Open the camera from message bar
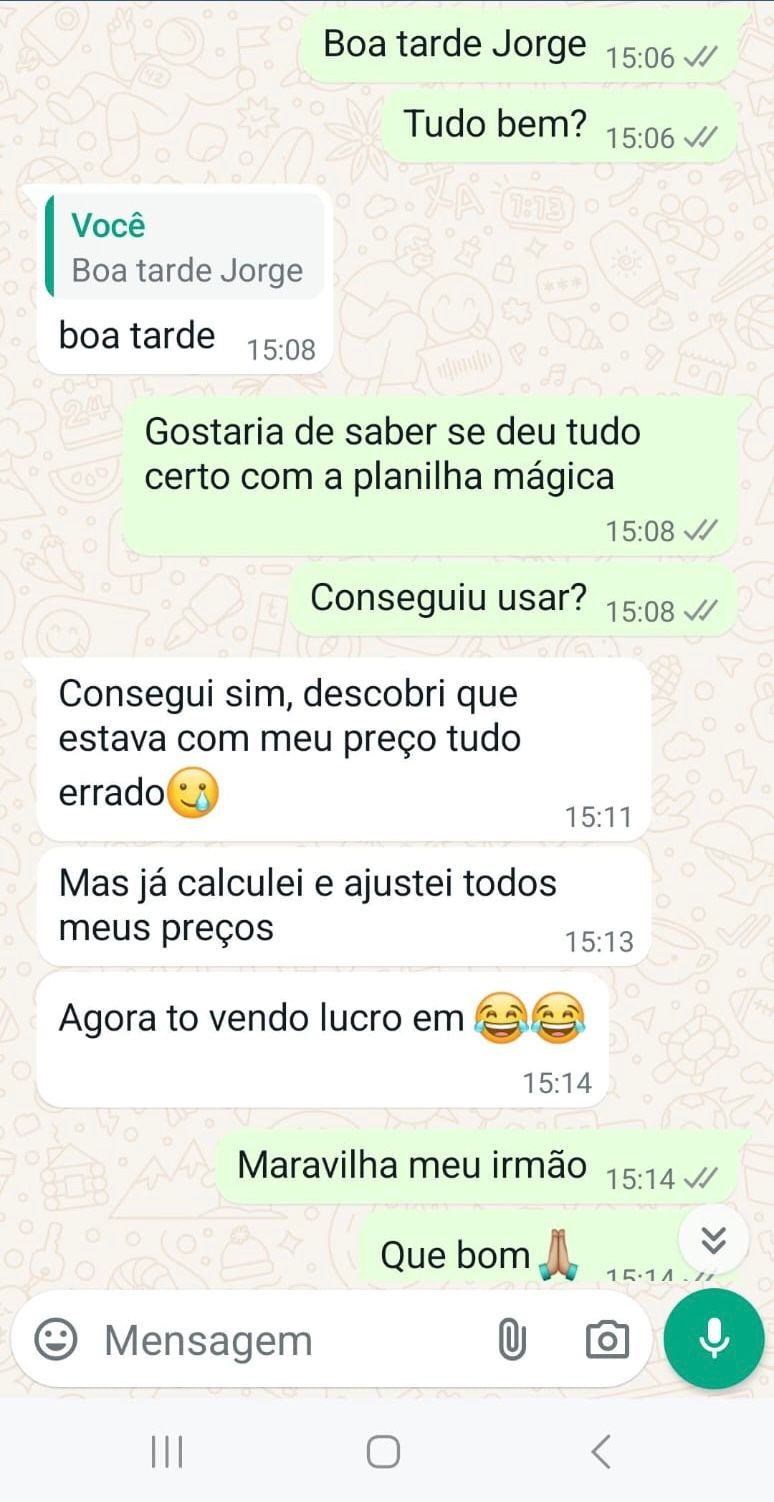 [607, 1340]
